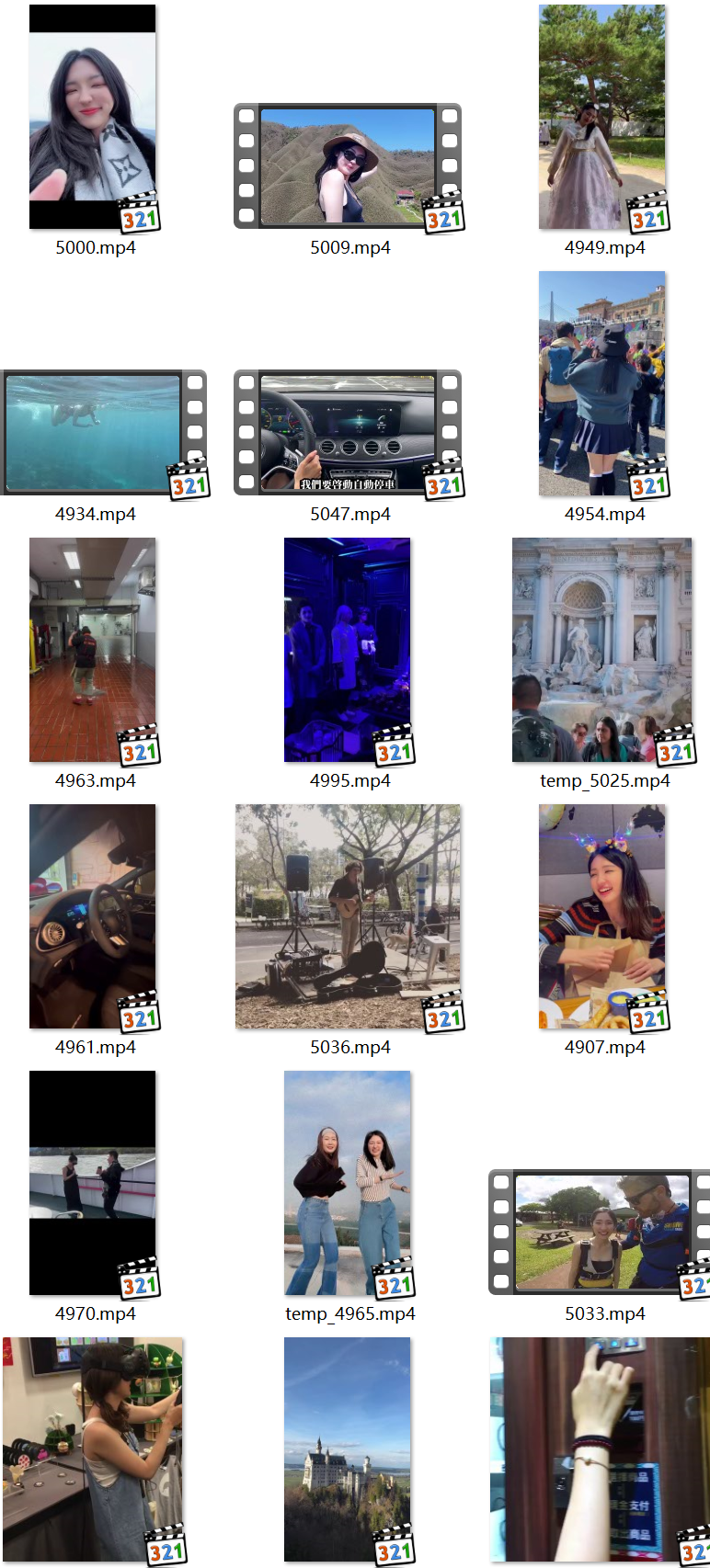Select the 5009.mp4 video thumbnail

[348, 165]
